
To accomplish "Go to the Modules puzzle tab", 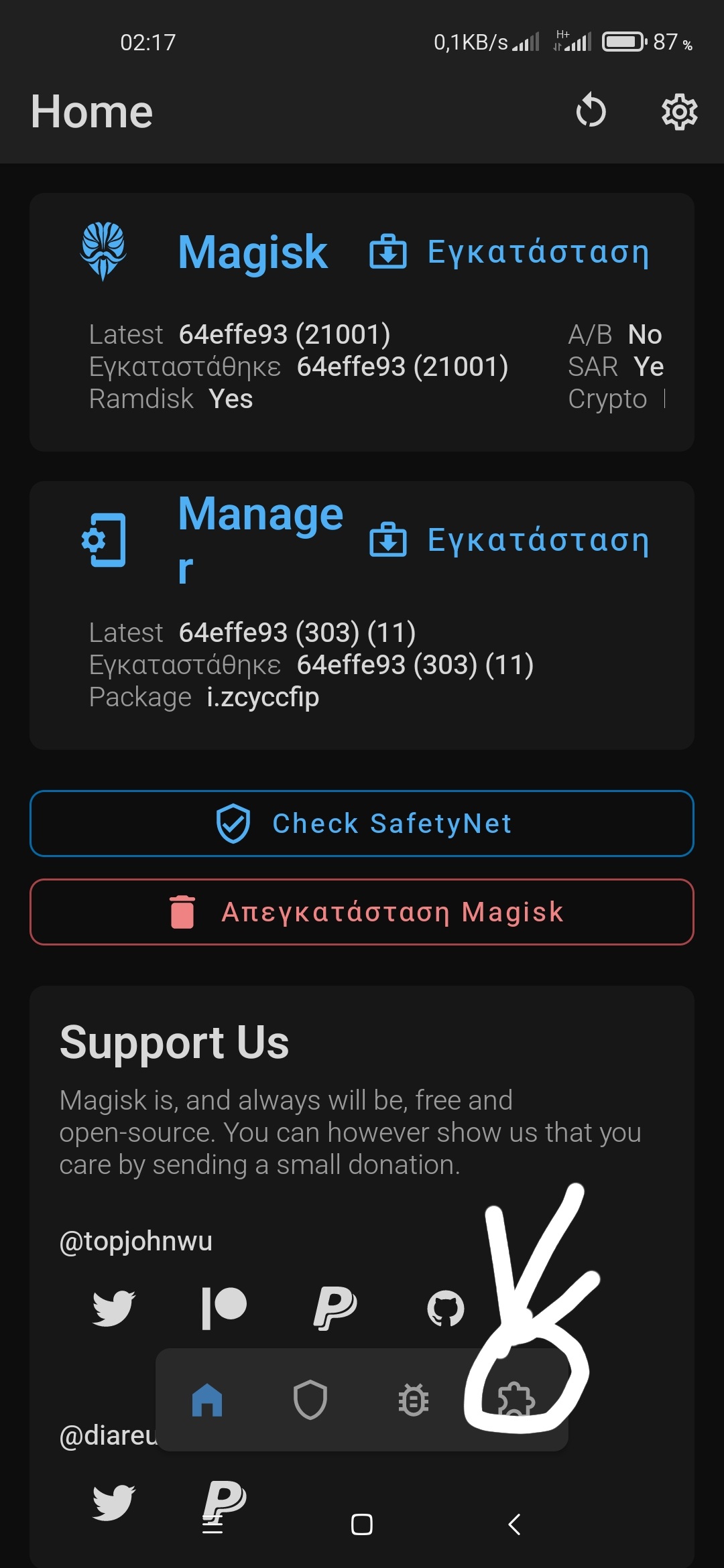I will [516, 1400].
